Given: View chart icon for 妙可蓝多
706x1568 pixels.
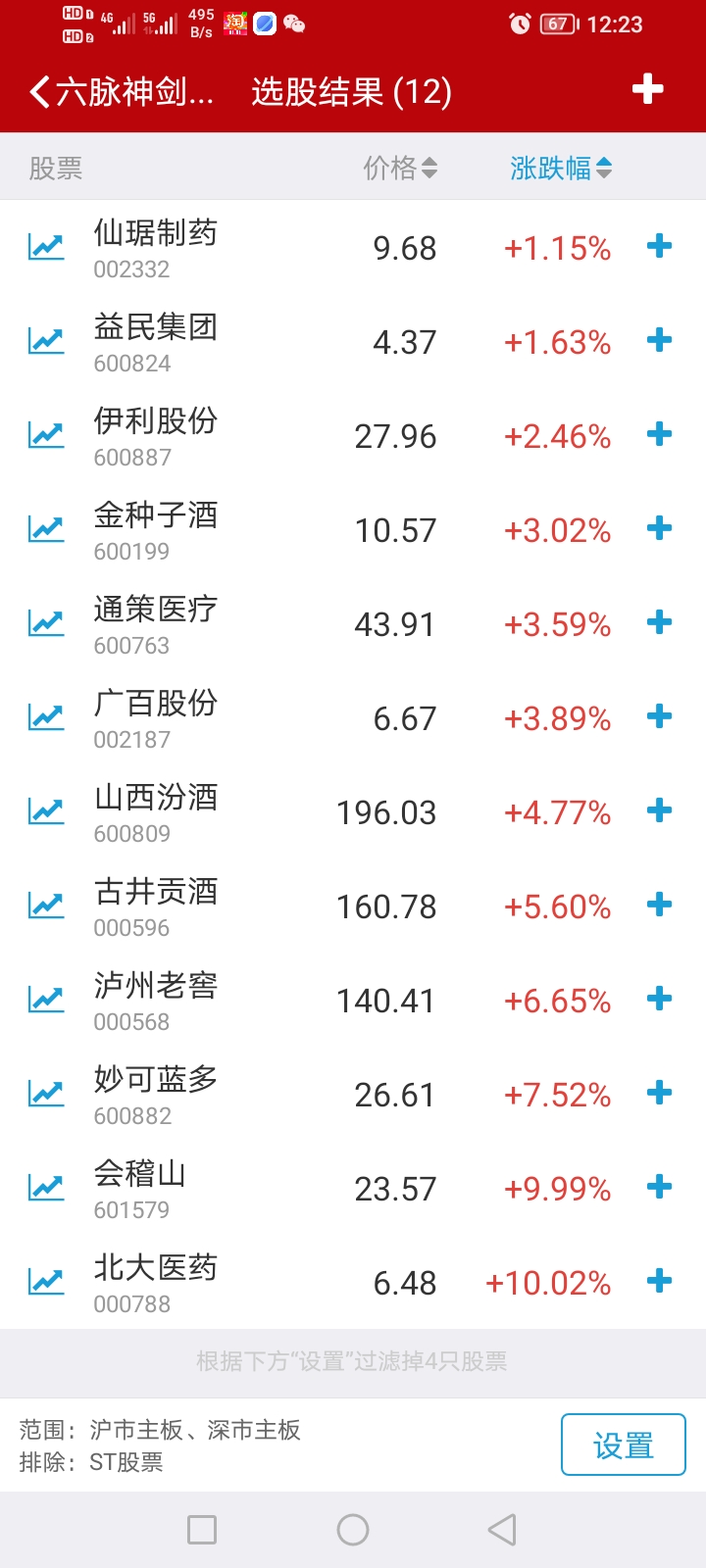Looking at the screenshot, I should pos(46,1094).
